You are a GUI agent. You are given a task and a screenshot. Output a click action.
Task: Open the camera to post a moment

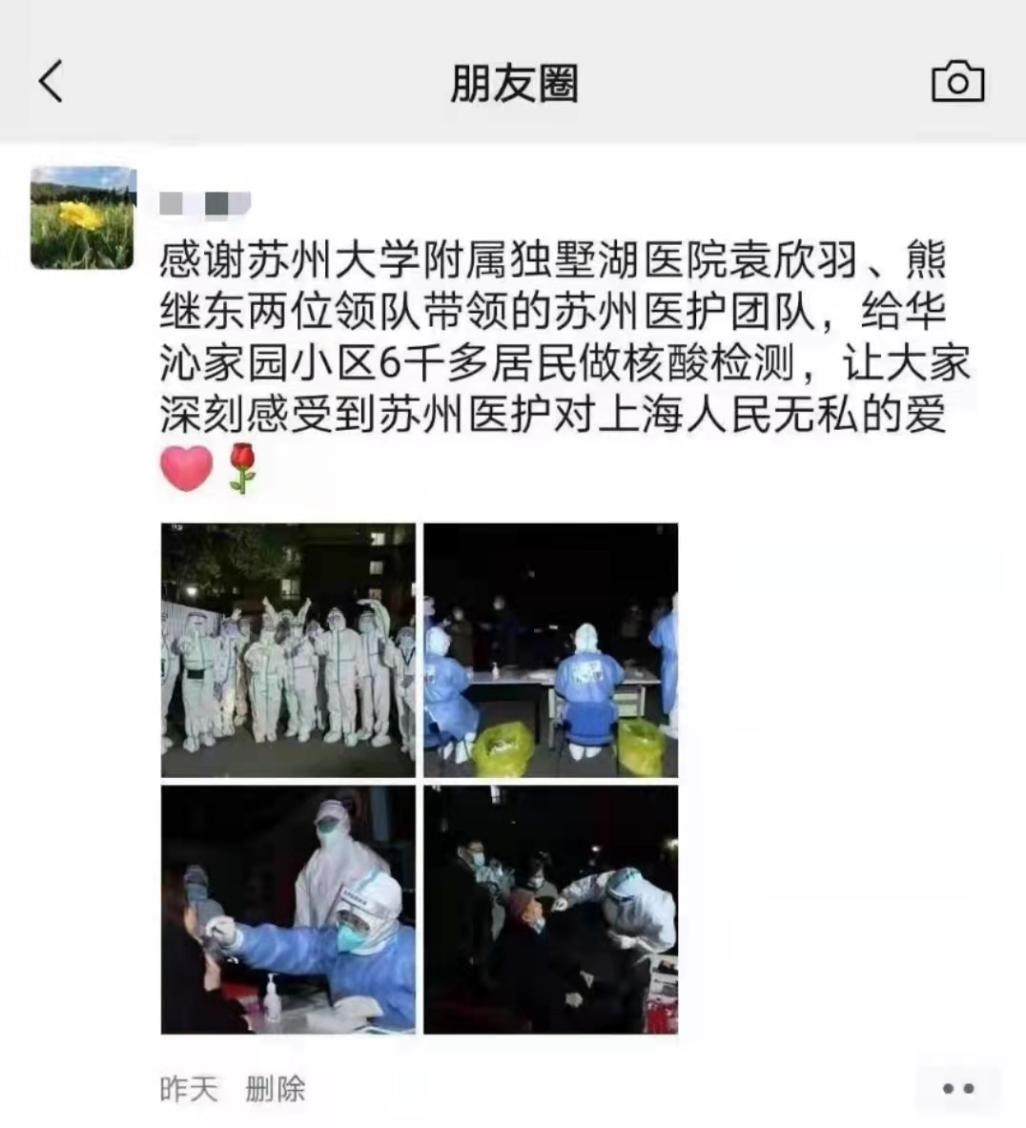pos(957,82)
